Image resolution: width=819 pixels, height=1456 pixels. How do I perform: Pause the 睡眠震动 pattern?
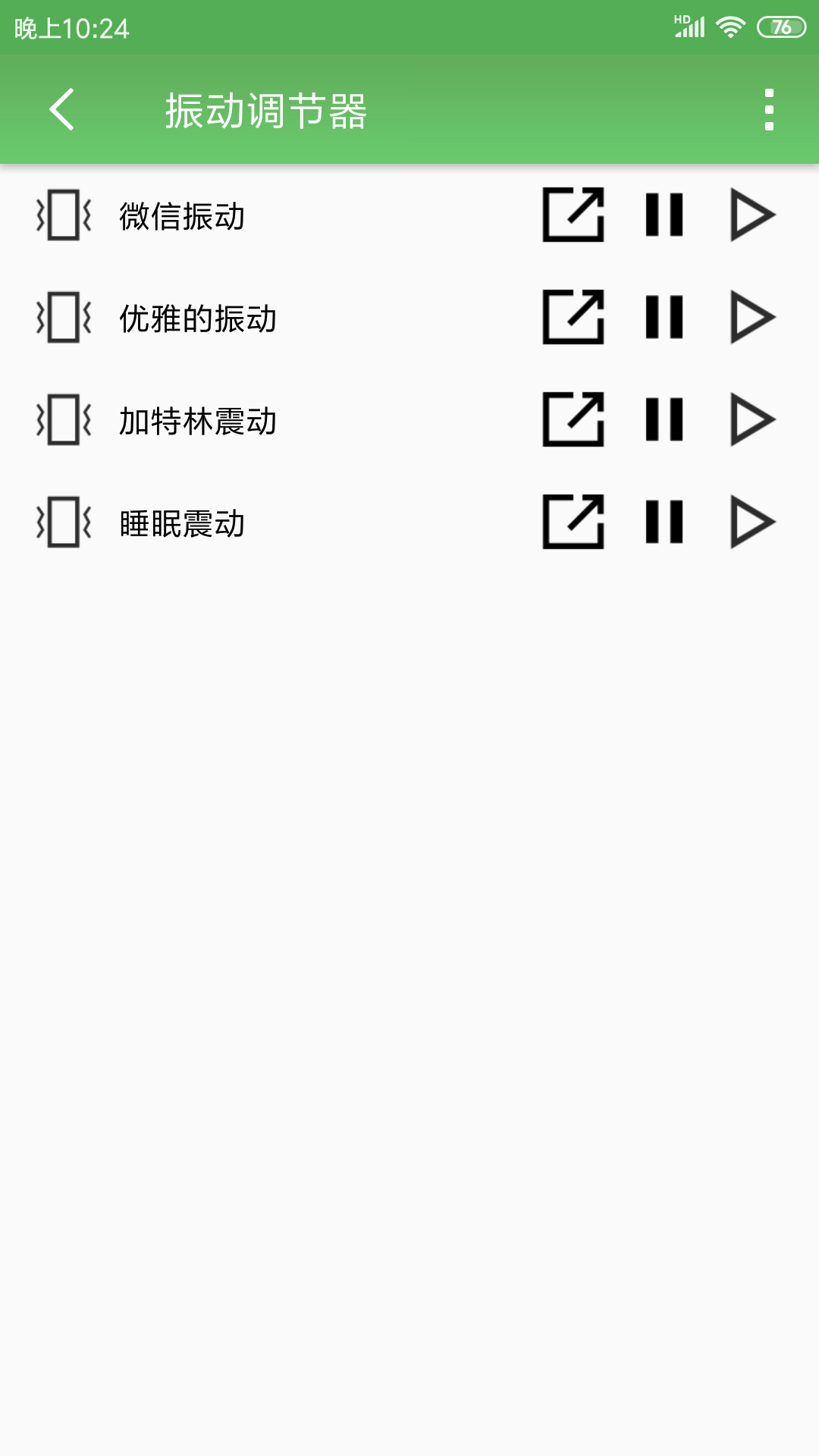click(x=664, y=522)
